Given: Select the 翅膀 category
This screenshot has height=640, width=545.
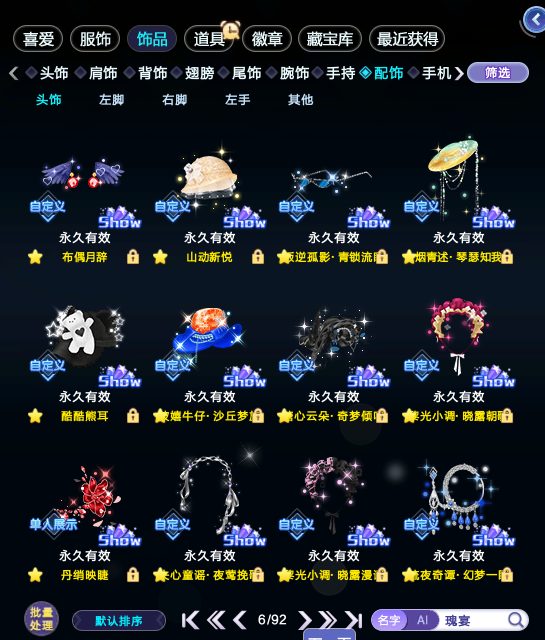Looking at the screenshot, I should click(x=193, y=73).
